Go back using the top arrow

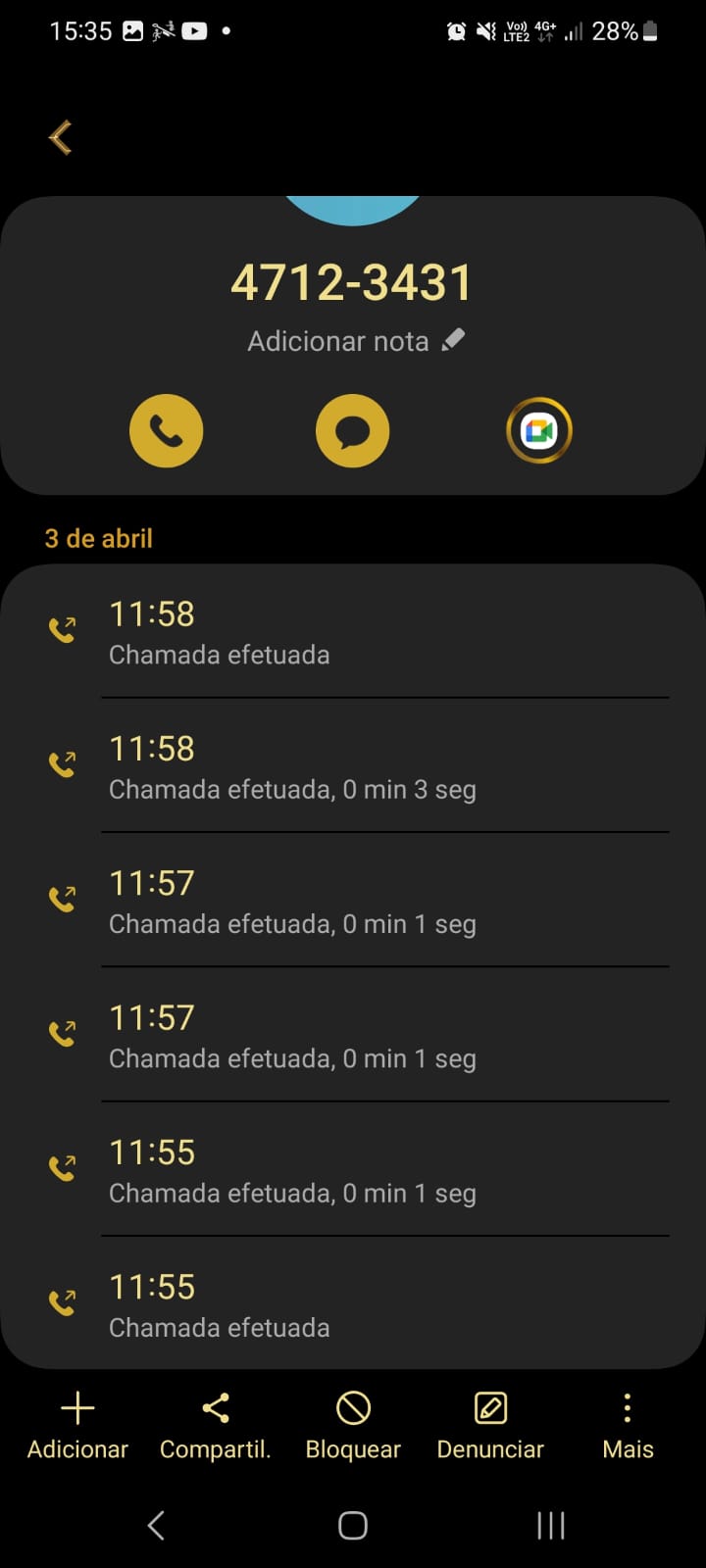click(61, 137)
